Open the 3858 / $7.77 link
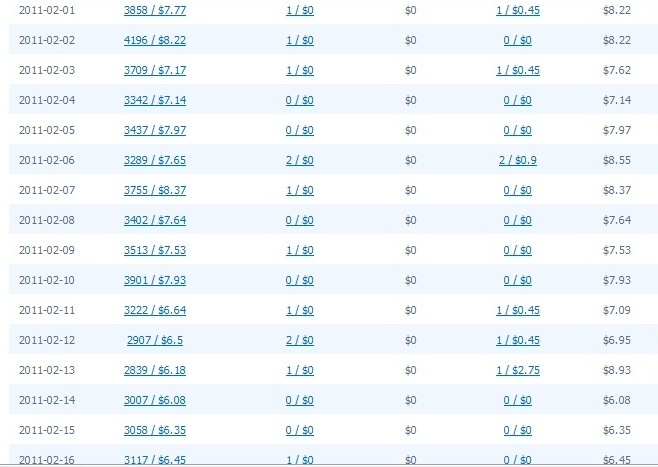The image size is (658, 467). pos(154,9)
